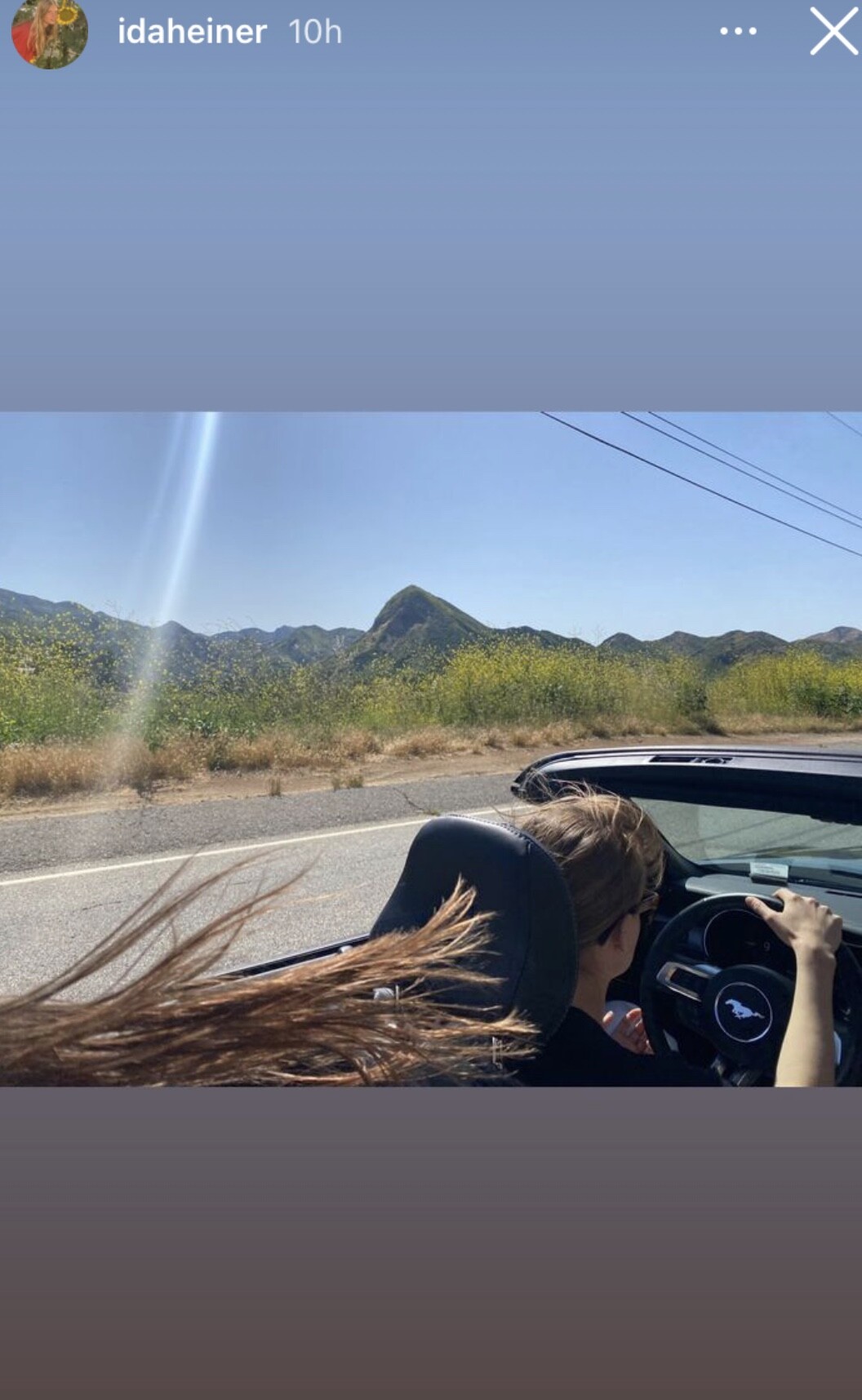Tap the idaheiner username

coord(192,33)
